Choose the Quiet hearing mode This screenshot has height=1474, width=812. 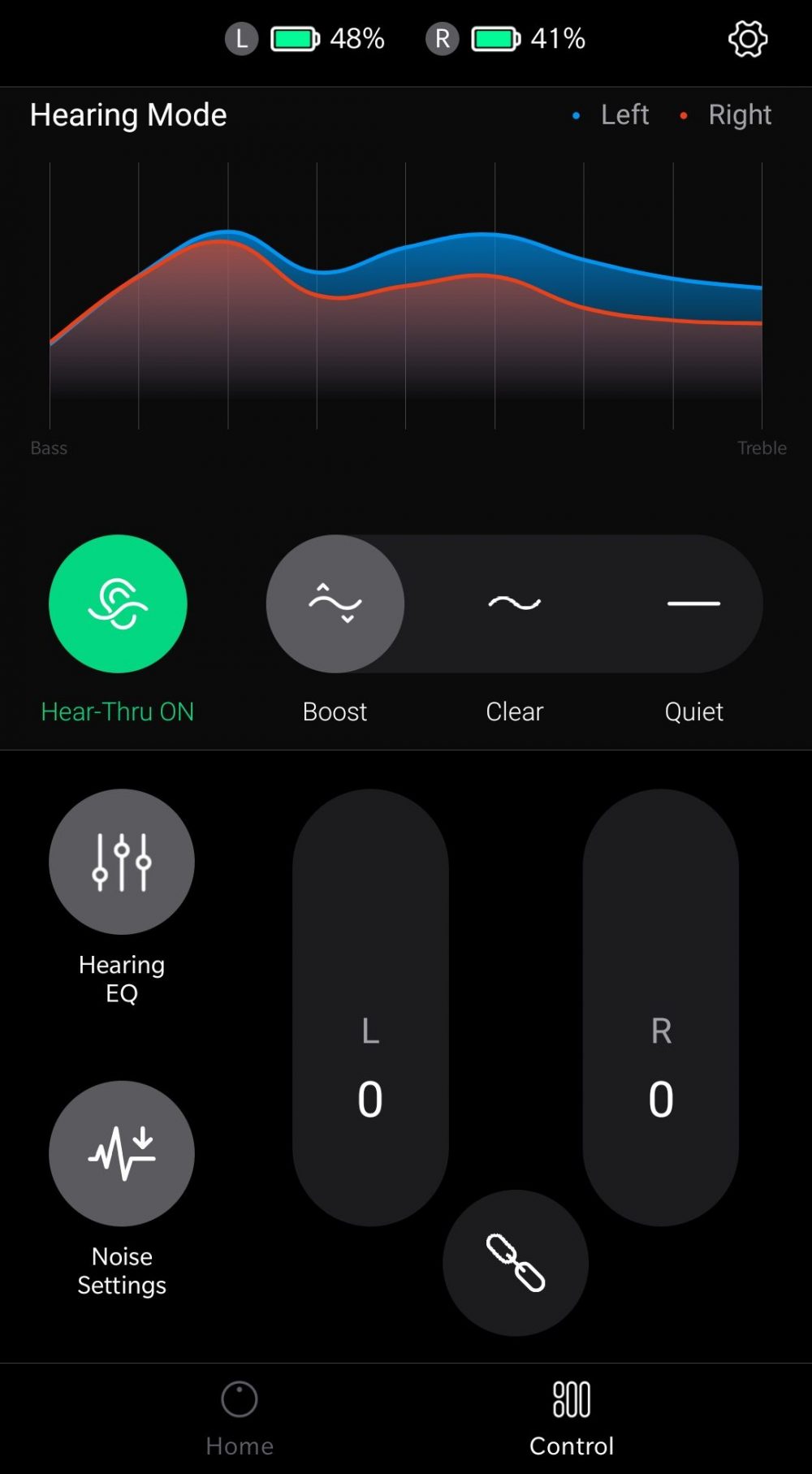693,603
